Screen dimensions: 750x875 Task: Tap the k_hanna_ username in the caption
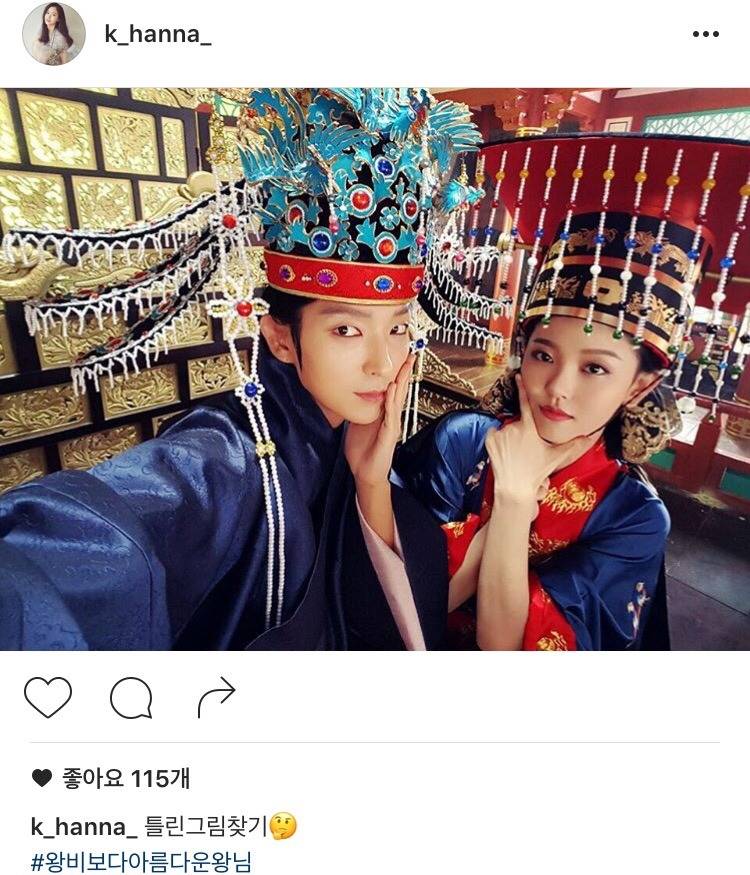coord(84,827)
